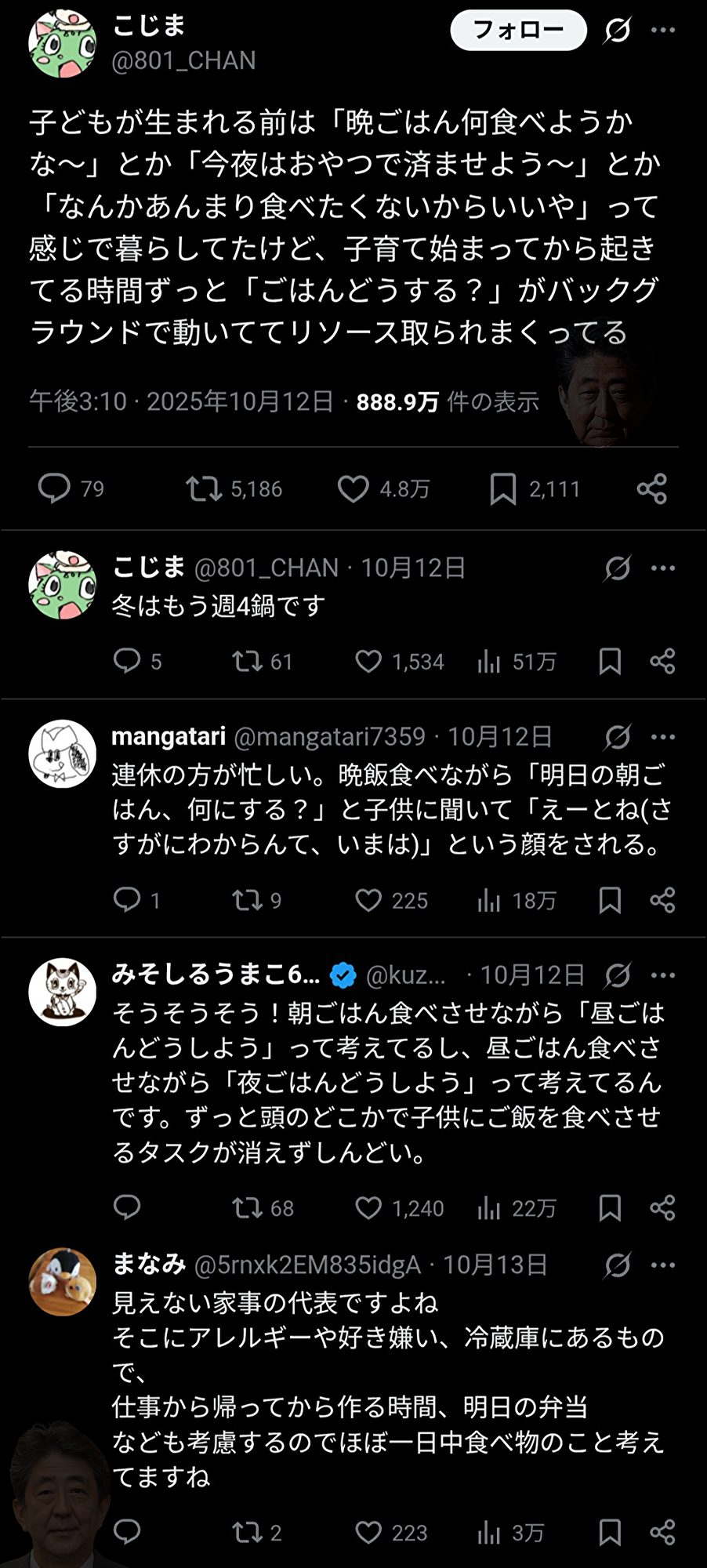Share the main post by こじま
Image resolution: width=707 pixels, height=1568 pixels.
click(x=651, y=488)
